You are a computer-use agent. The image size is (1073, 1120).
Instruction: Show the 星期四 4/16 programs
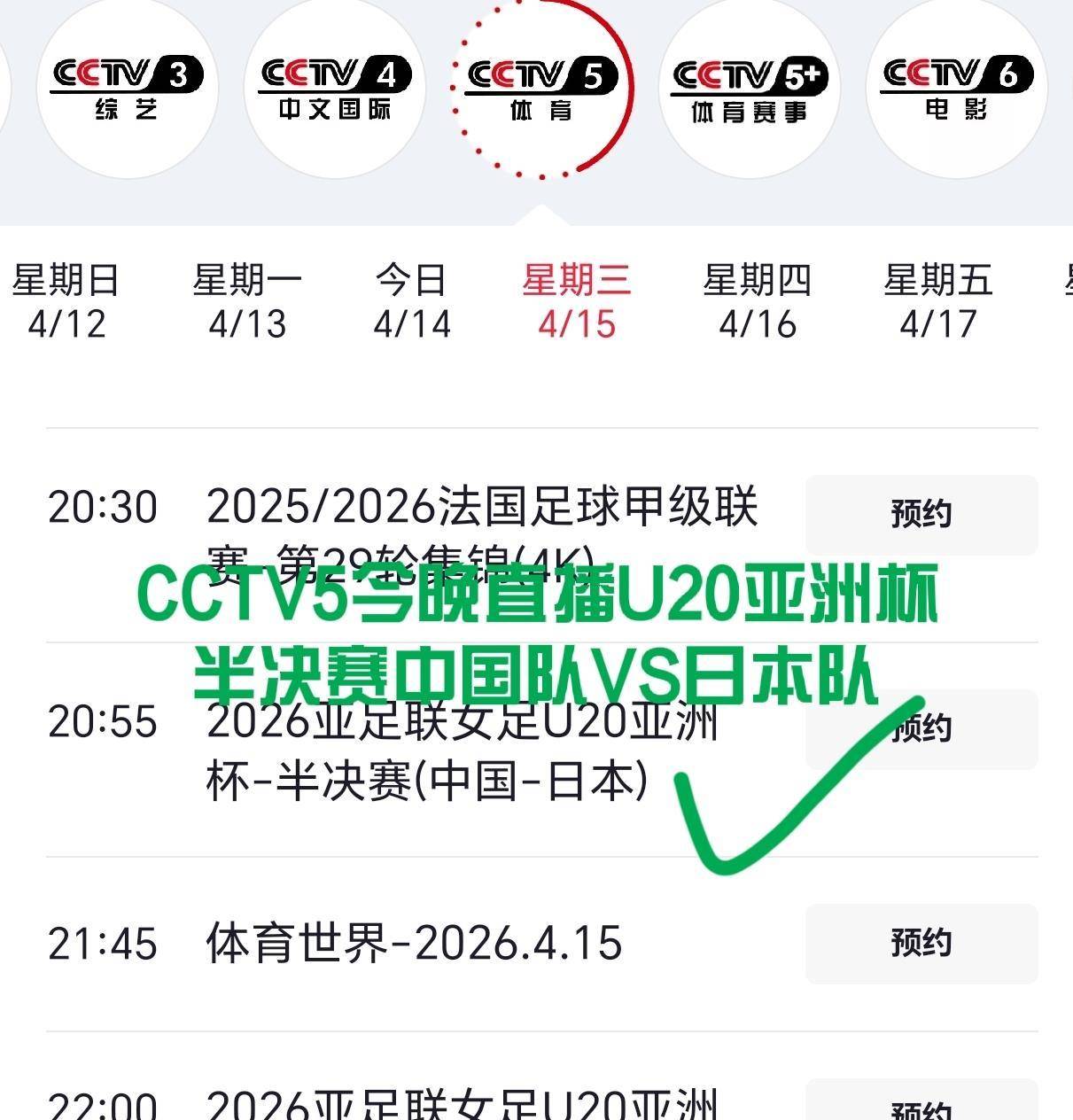758,301
